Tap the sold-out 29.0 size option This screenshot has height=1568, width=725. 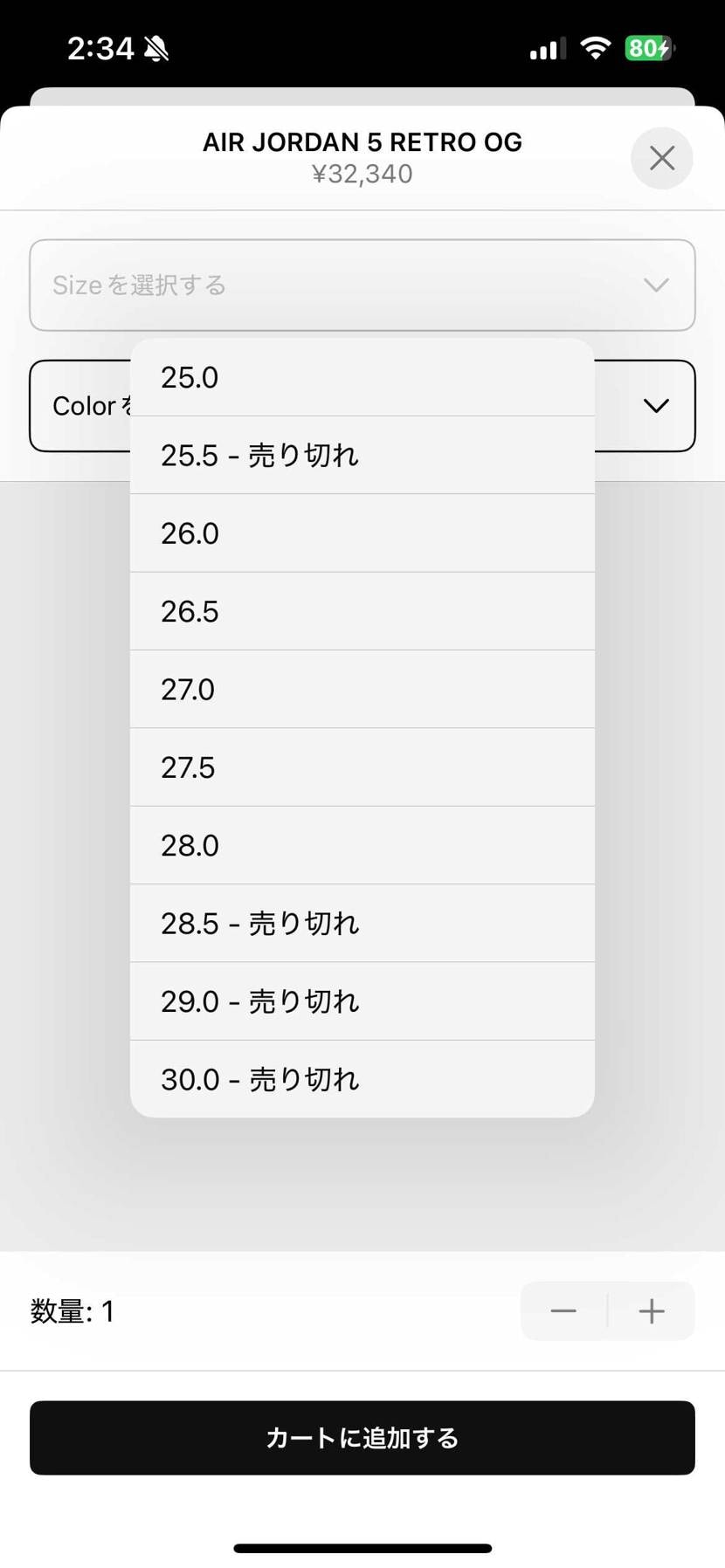(362, 1001)
